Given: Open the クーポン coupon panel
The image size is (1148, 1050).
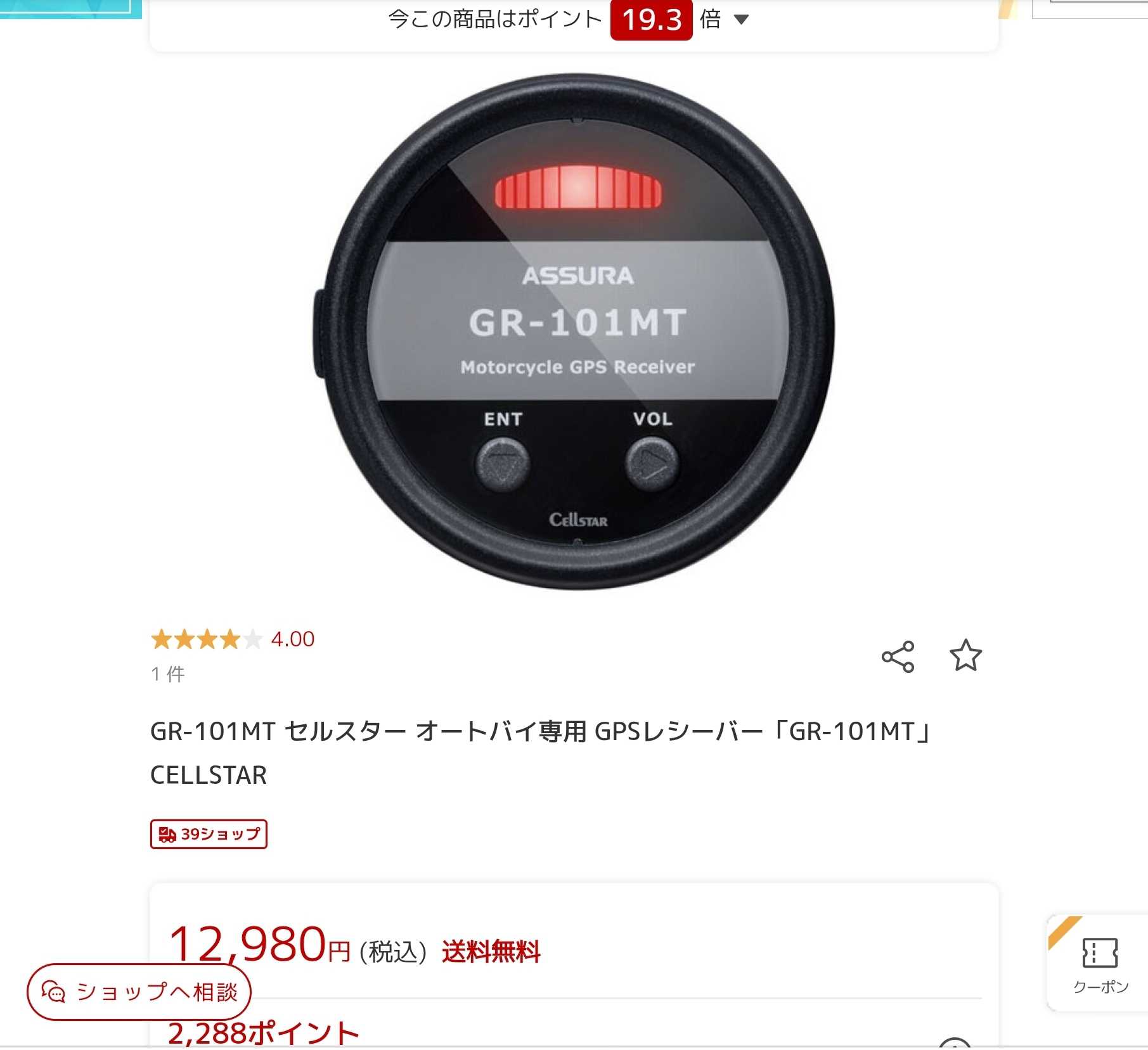Looking at the screenshot, I should (1100, 964).
